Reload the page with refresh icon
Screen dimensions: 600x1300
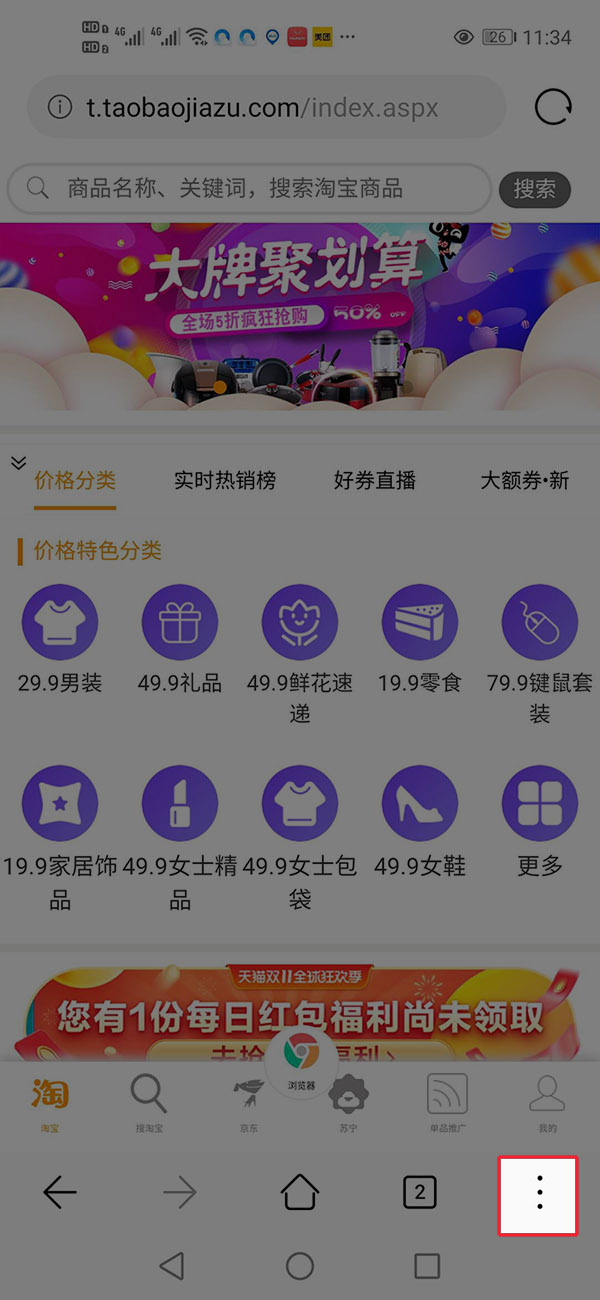(x=553, y=106)
